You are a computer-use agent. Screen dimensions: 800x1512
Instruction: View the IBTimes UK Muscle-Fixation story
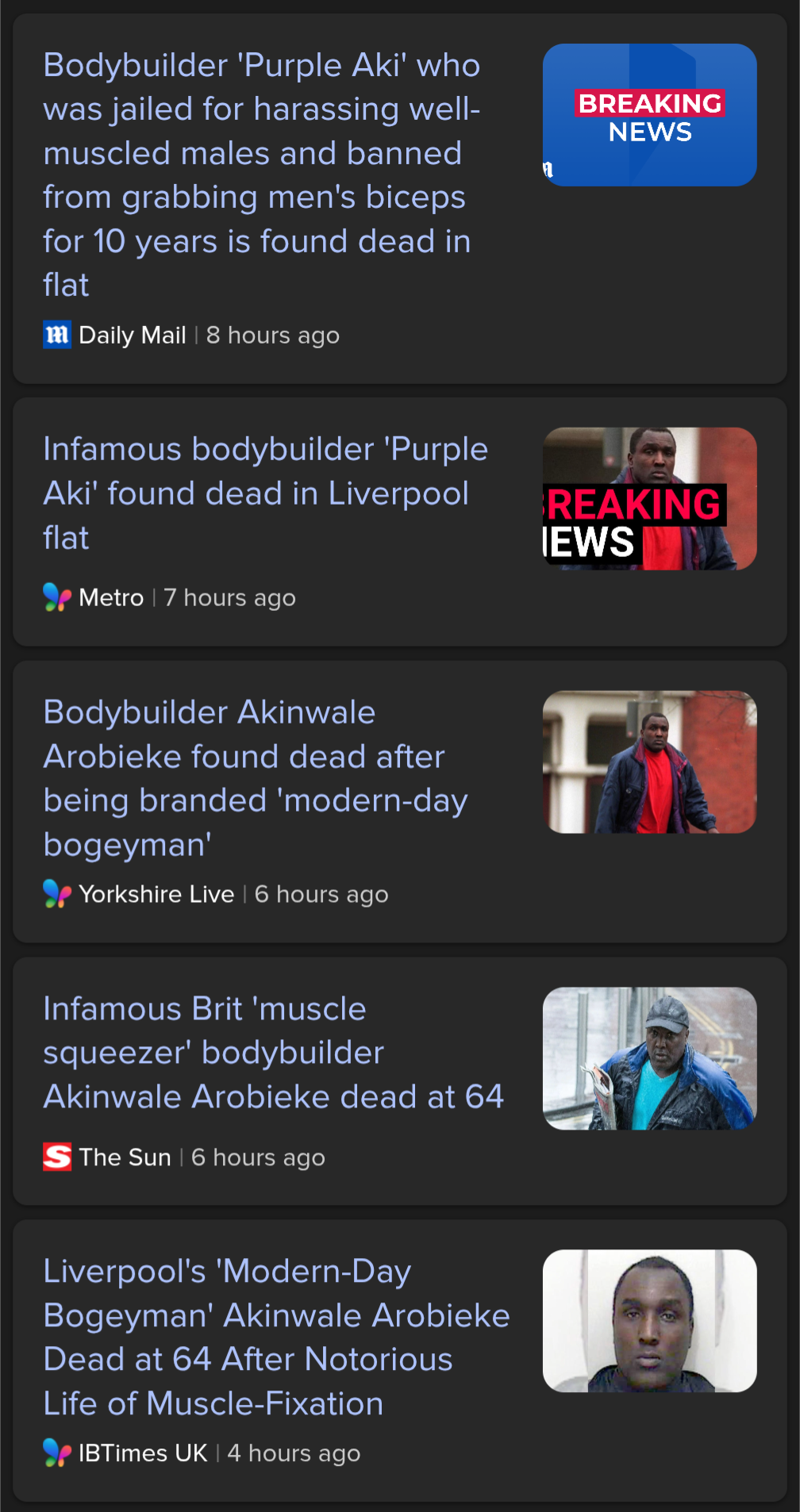coord(276,1337)
